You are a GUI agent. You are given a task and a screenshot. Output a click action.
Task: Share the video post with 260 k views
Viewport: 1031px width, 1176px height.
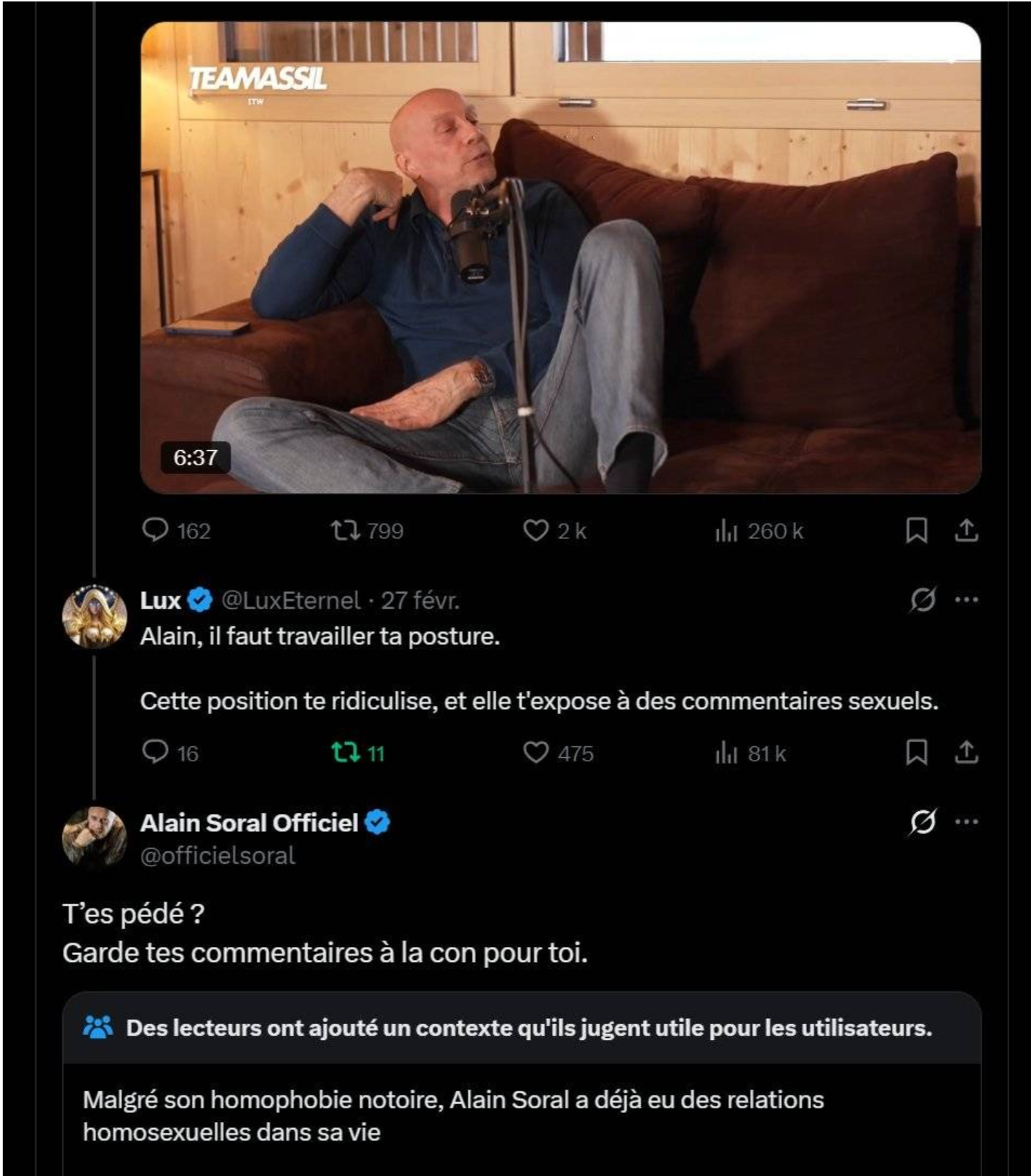tap(966, 530)
